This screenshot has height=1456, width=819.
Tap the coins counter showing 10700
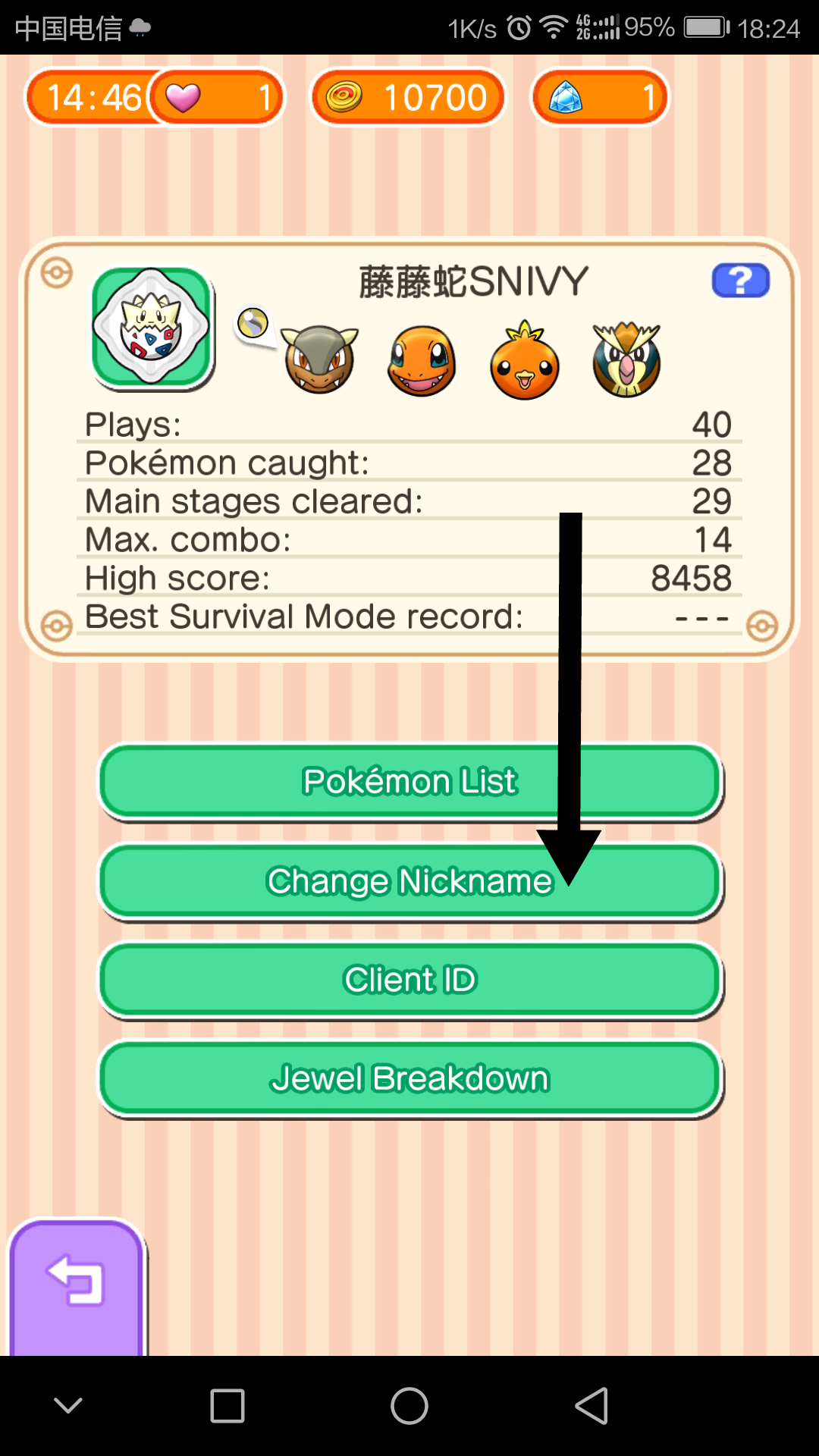pos(408,97)
